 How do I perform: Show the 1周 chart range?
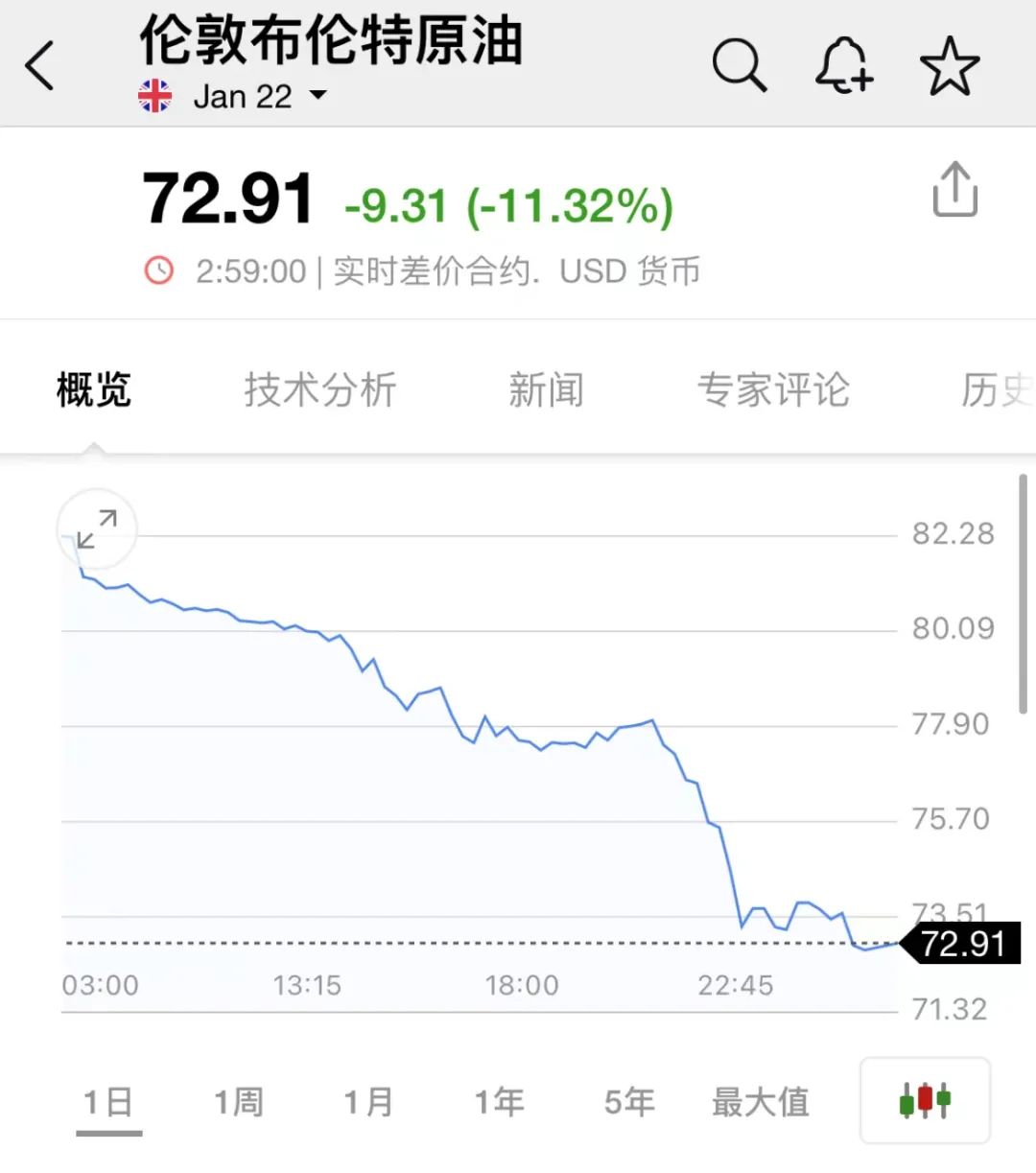click(238, 1102)
